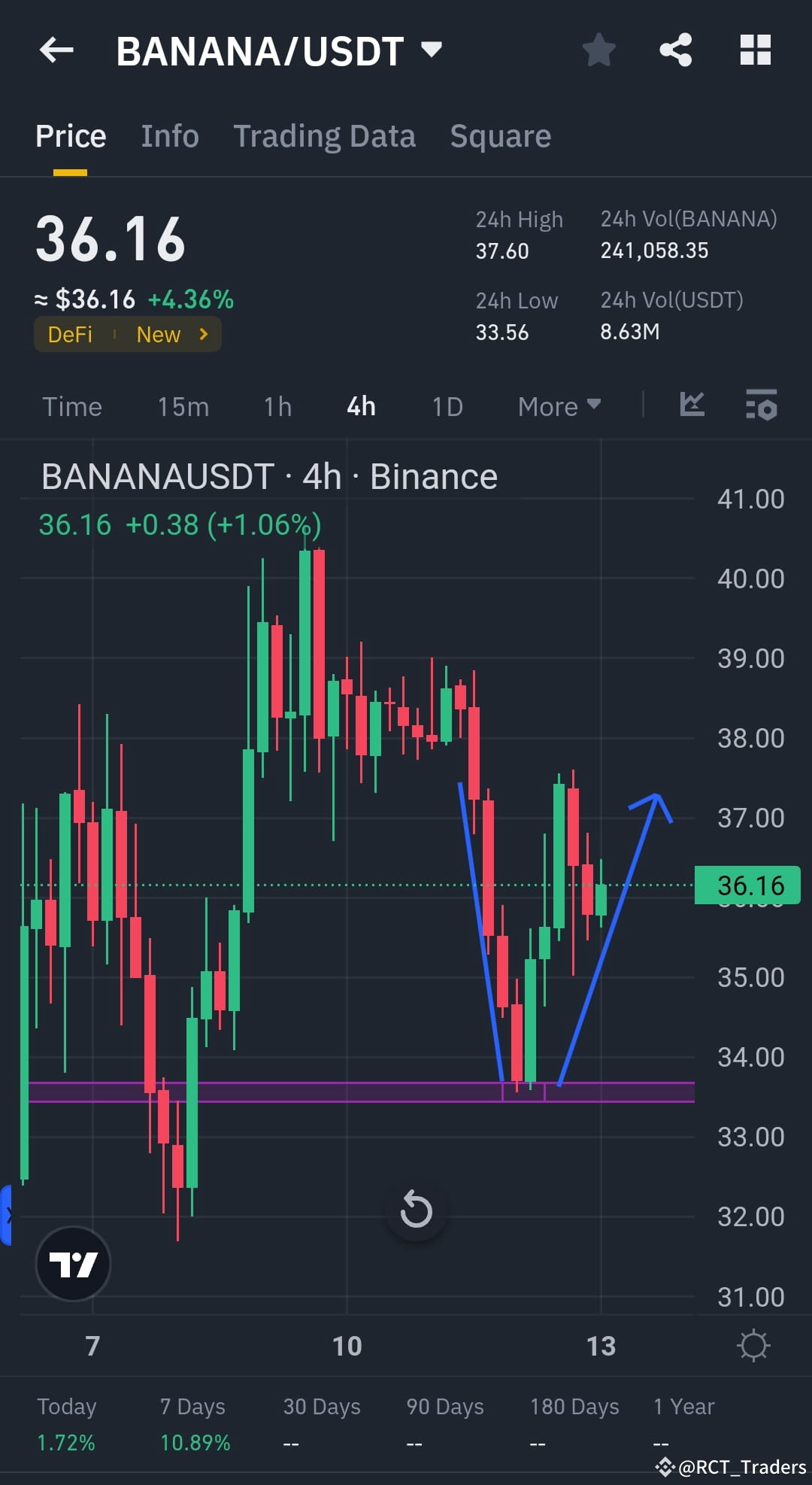Switch to the 1h timeframe

(276, 406)
